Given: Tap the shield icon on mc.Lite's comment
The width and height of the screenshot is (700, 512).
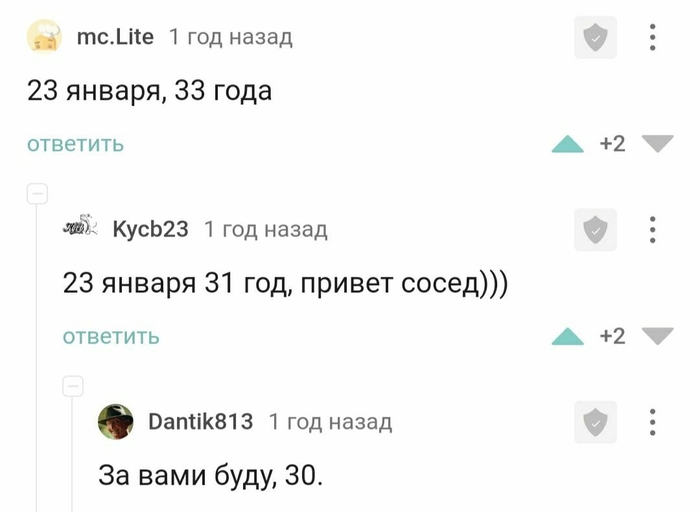Looking at the screenshot, I should click(x=595, y=39).
